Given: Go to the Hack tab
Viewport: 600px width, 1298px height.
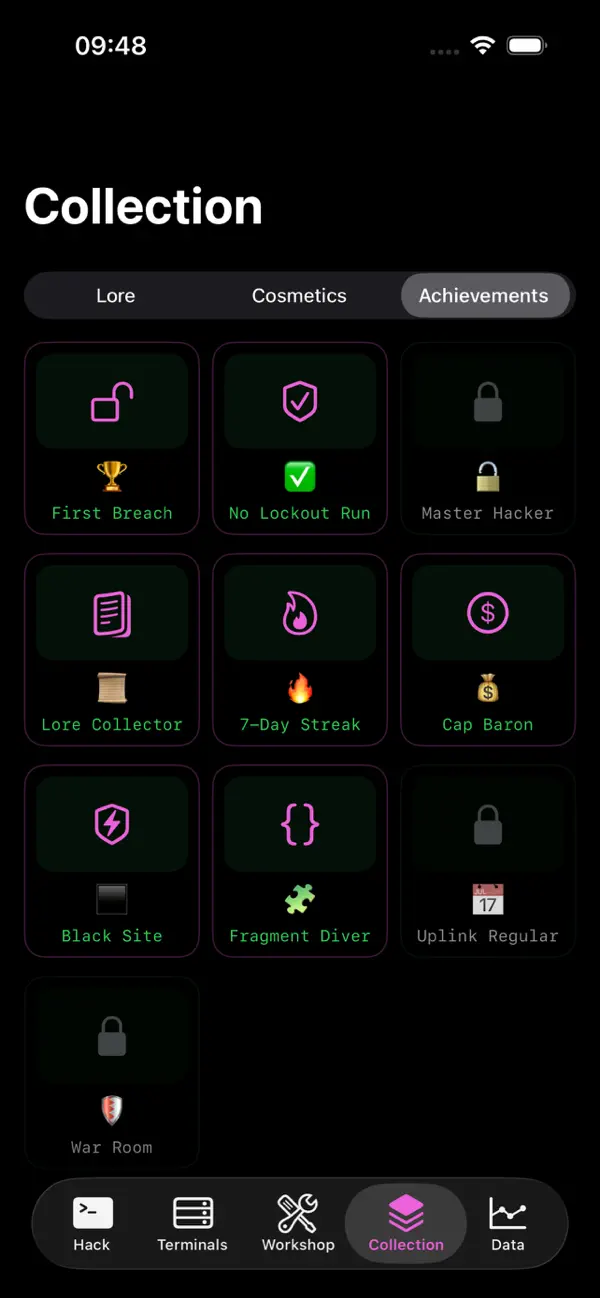Looking at the screenshot, I should point(92,1224).
